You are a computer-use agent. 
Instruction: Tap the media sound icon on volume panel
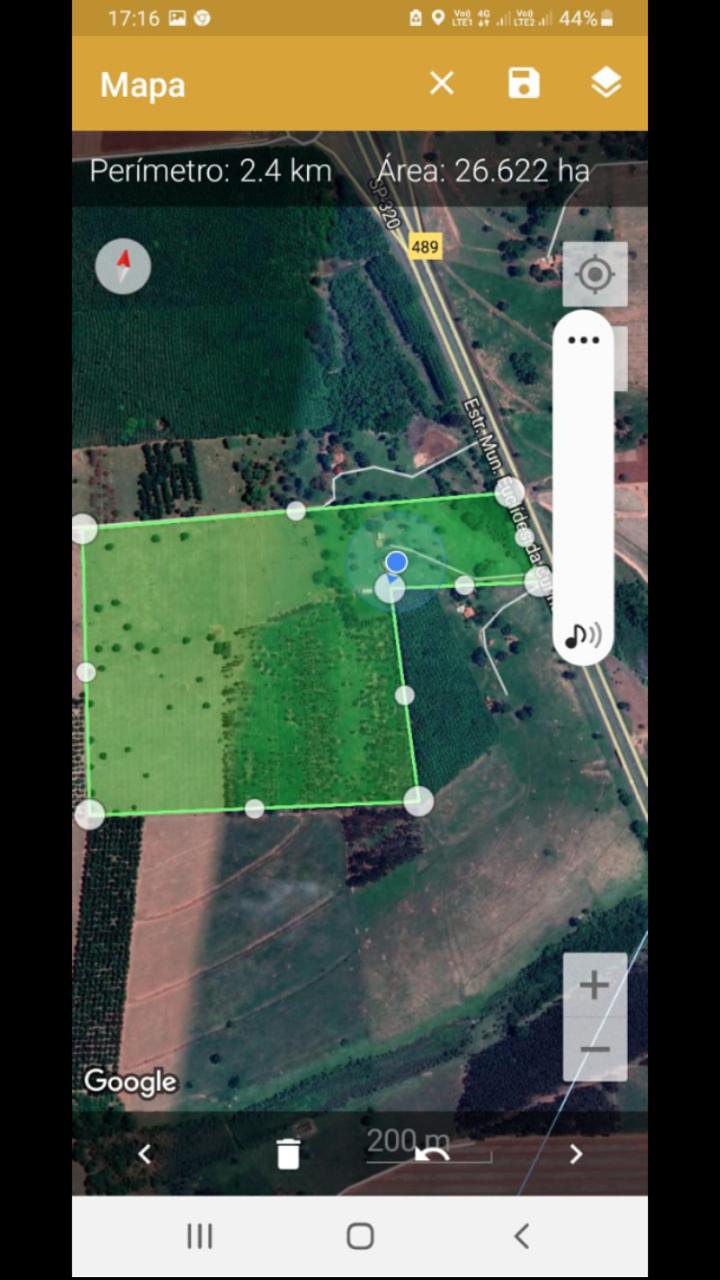pyautogui.click(x=583, y=635)
